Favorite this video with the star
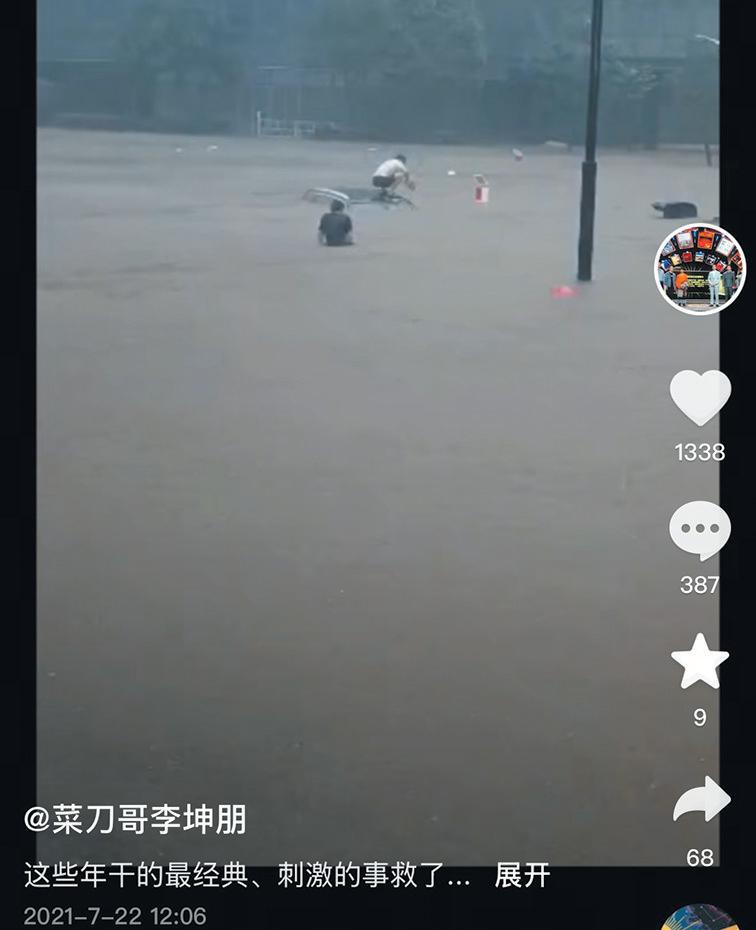The image size is (756, 930). click(699, 662)
